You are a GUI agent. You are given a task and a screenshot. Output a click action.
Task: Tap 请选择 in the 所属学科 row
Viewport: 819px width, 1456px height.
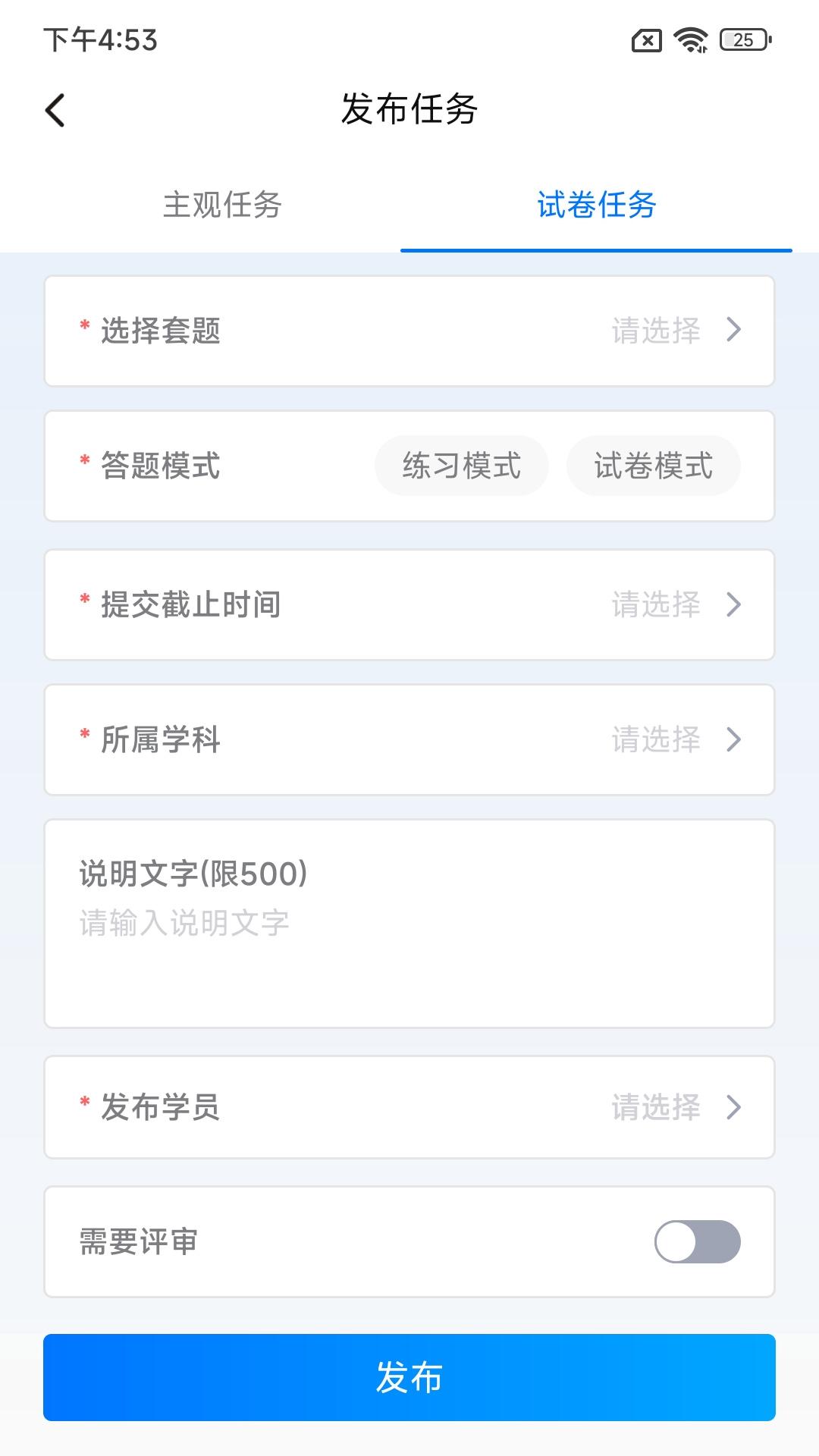(655, 741)
